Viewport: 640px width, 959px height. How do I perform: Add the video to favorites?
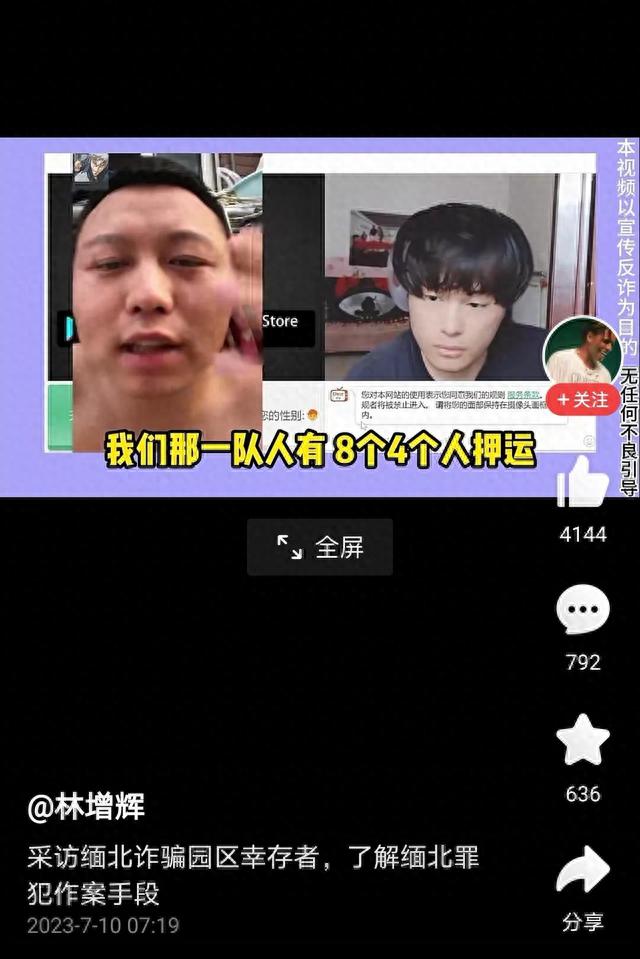coord(582,741)
